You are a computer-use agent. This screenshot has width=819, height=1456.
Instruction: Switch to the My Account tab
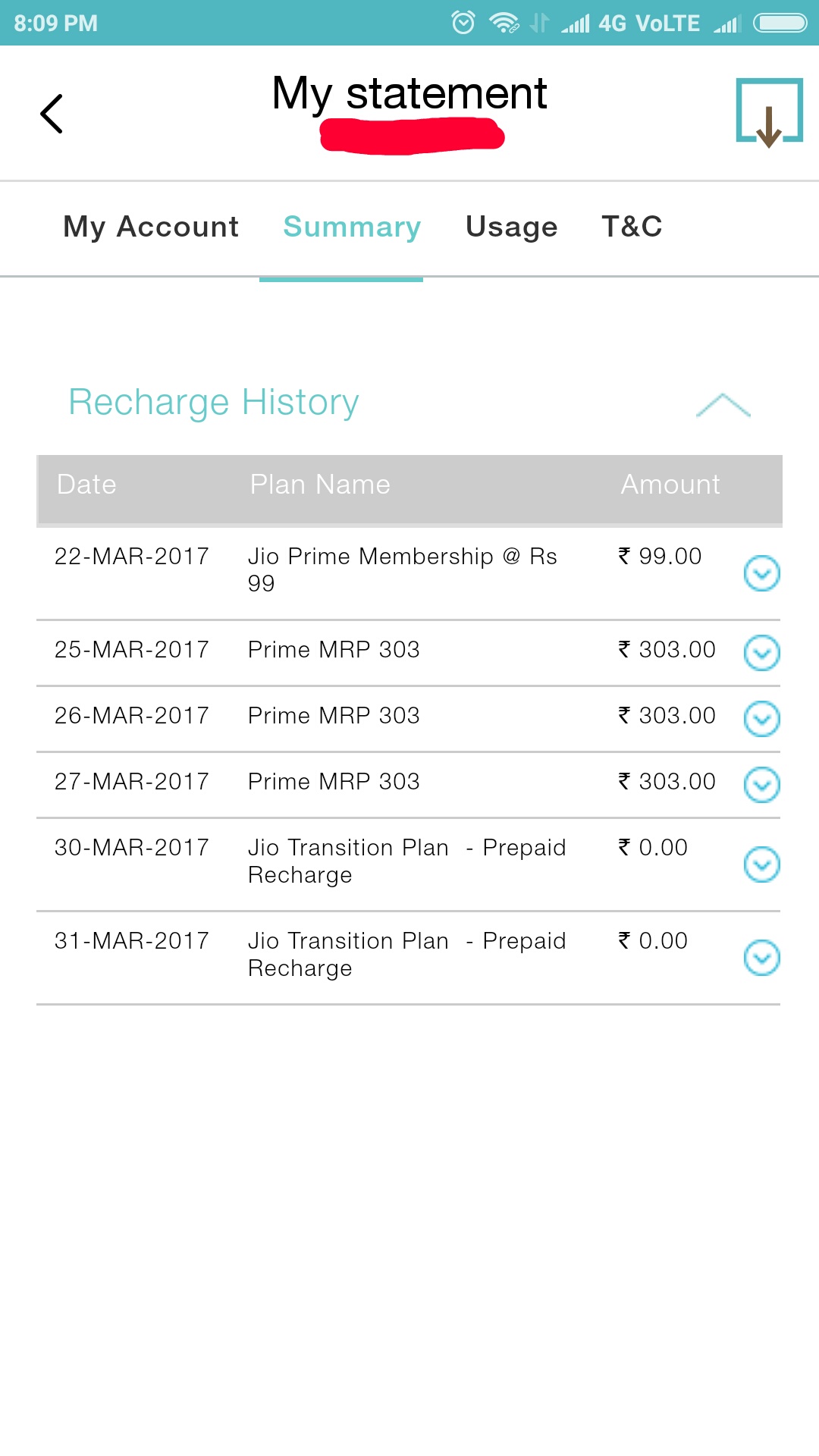150,227
